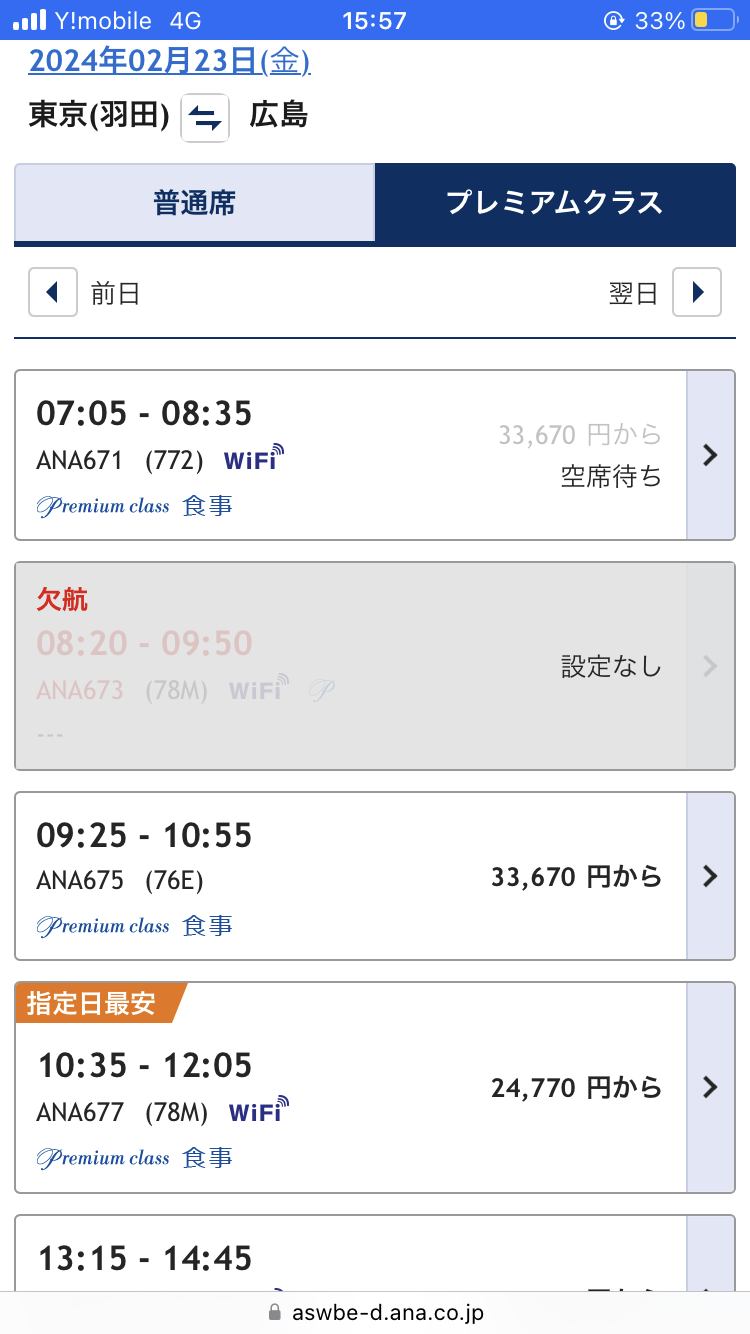This screenshot has height=1334, width=750.
Task: Select the プレミアムクラス tab
Action: (554, 203)
